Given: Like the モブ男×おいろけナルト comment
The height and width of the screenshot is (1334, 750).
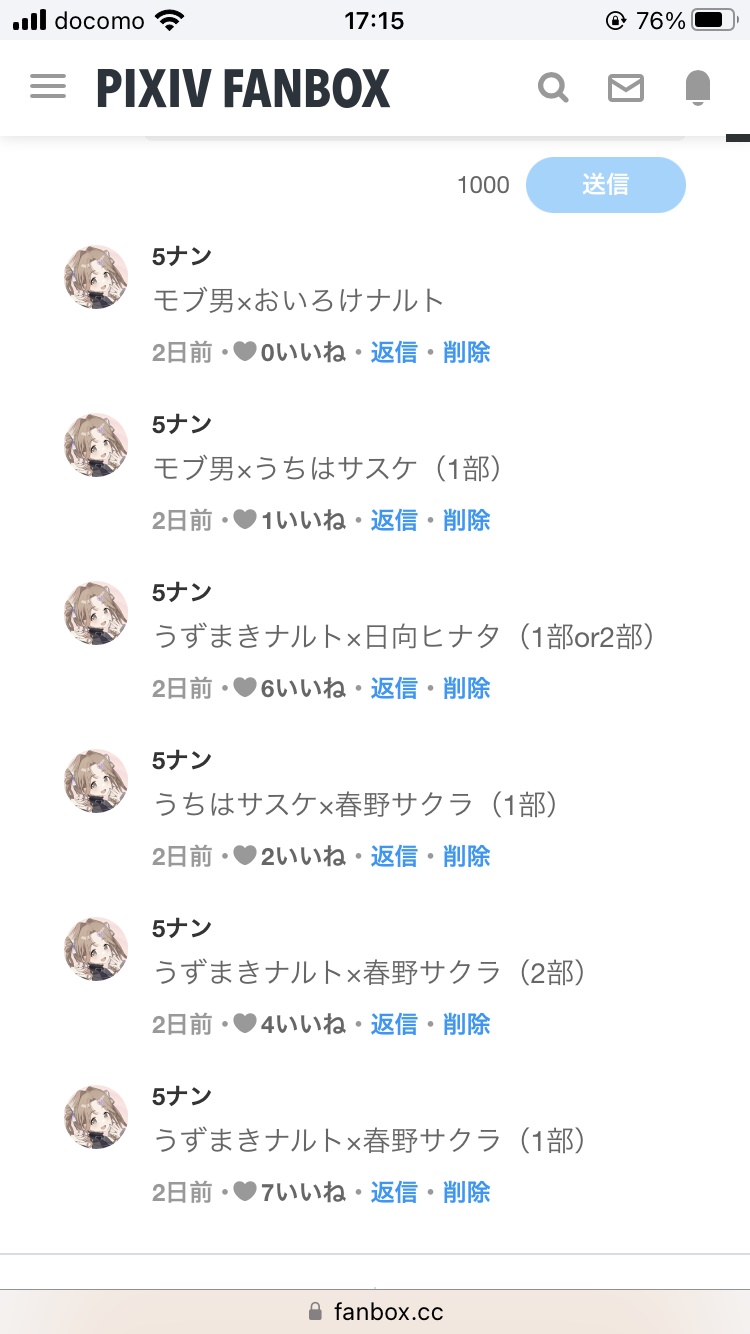Looking at the screenshot, I should (245, 352).
